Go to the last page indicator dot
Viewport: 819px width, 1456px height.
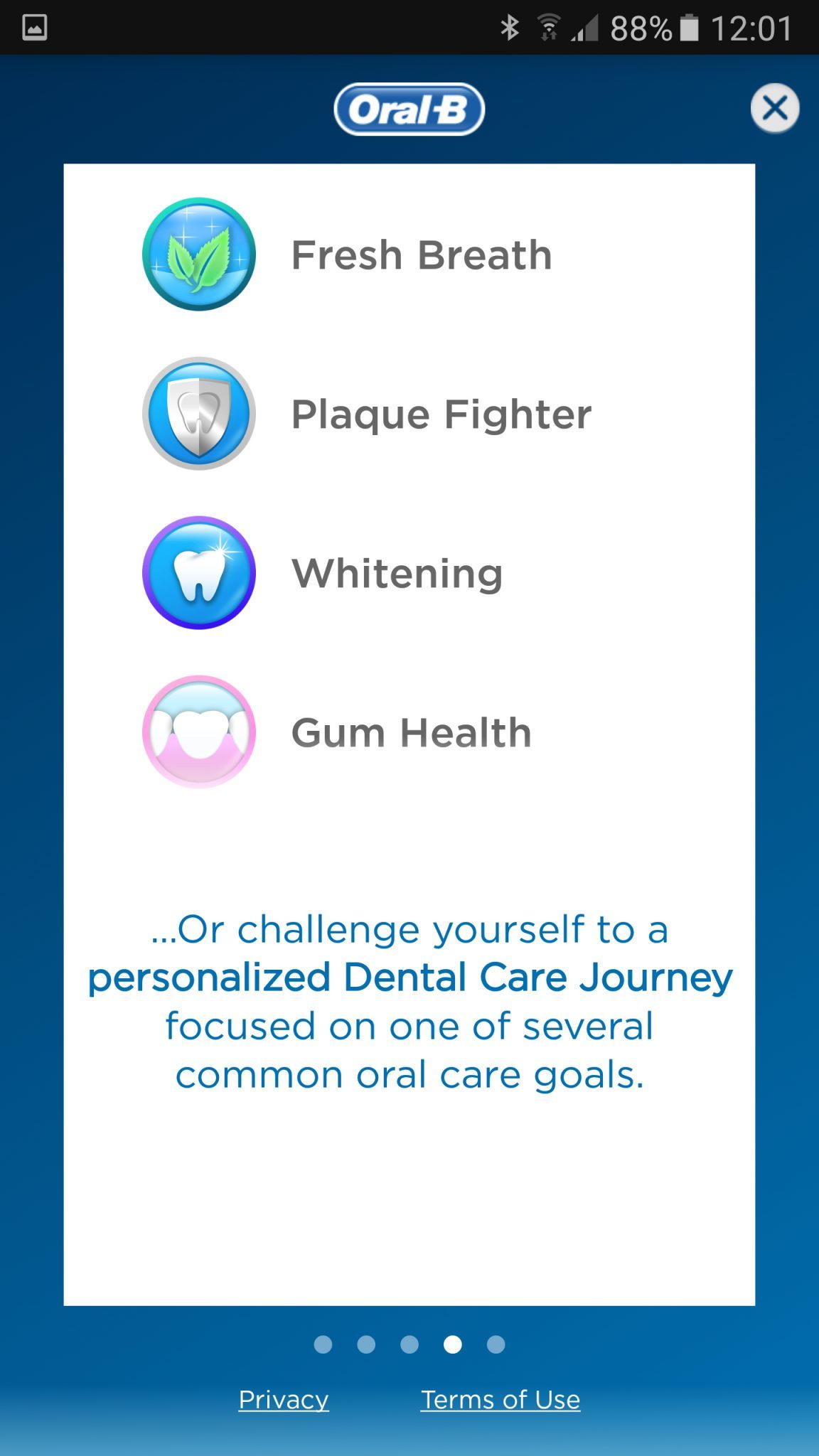496,1344
